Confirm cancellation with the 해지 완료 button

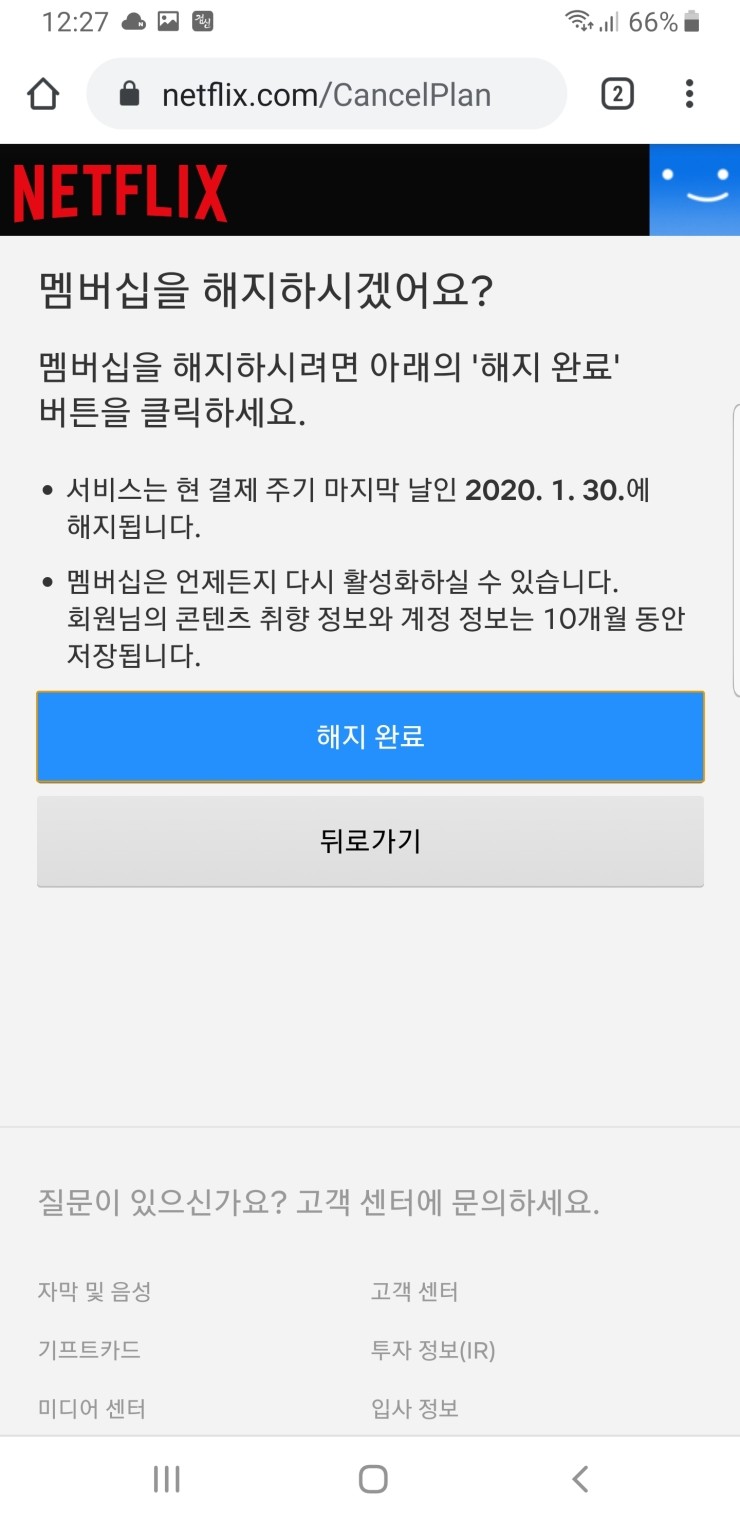coord(370,737)
